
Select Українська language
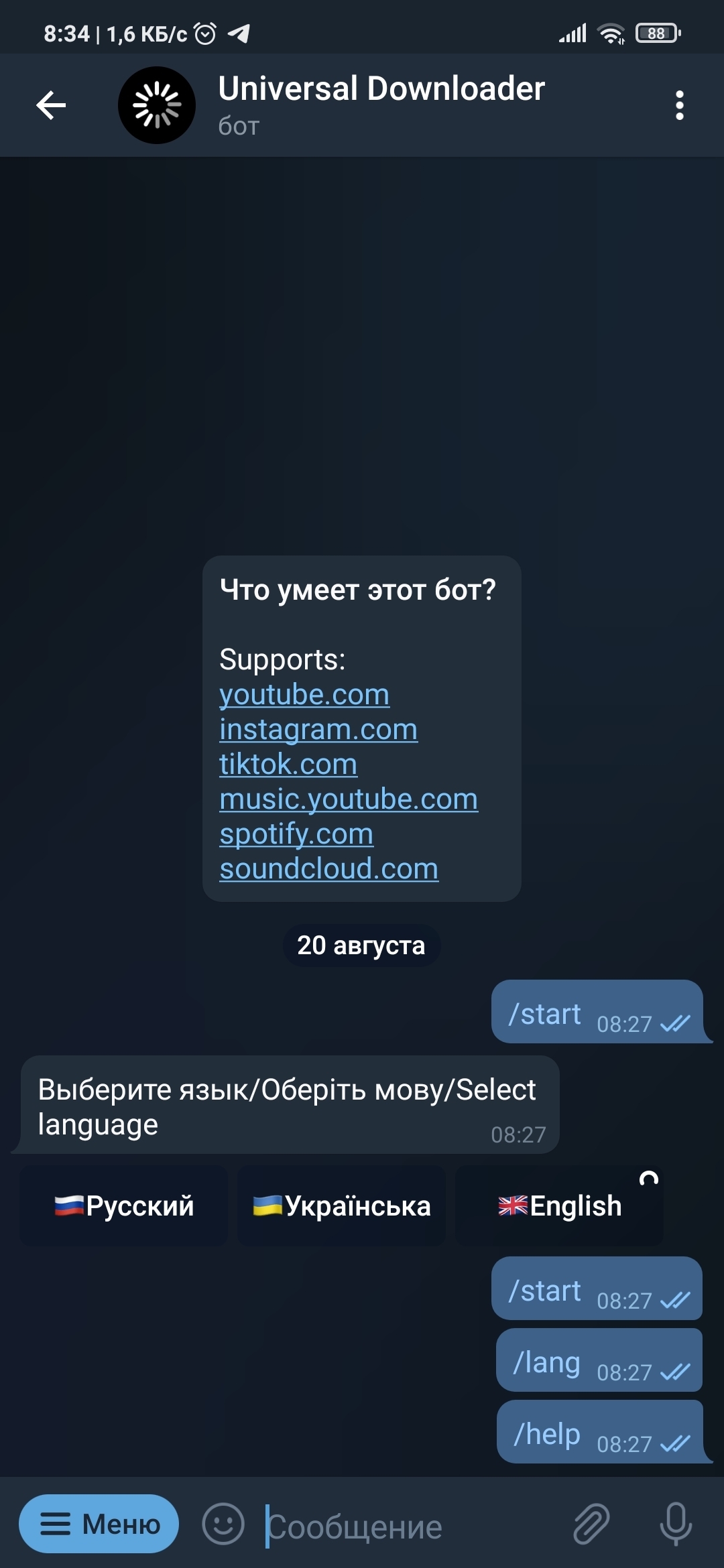pyautogui.click(x=342, y=1206)
